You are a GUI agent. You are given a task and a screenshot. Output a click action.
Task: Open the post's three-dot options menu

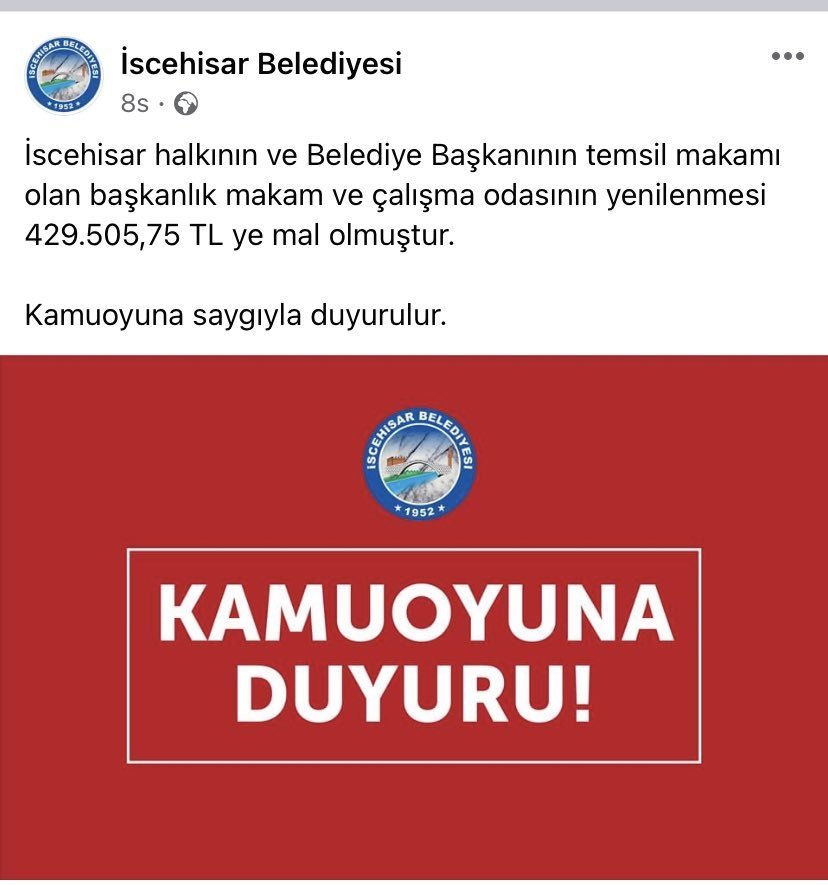(787, 56)
